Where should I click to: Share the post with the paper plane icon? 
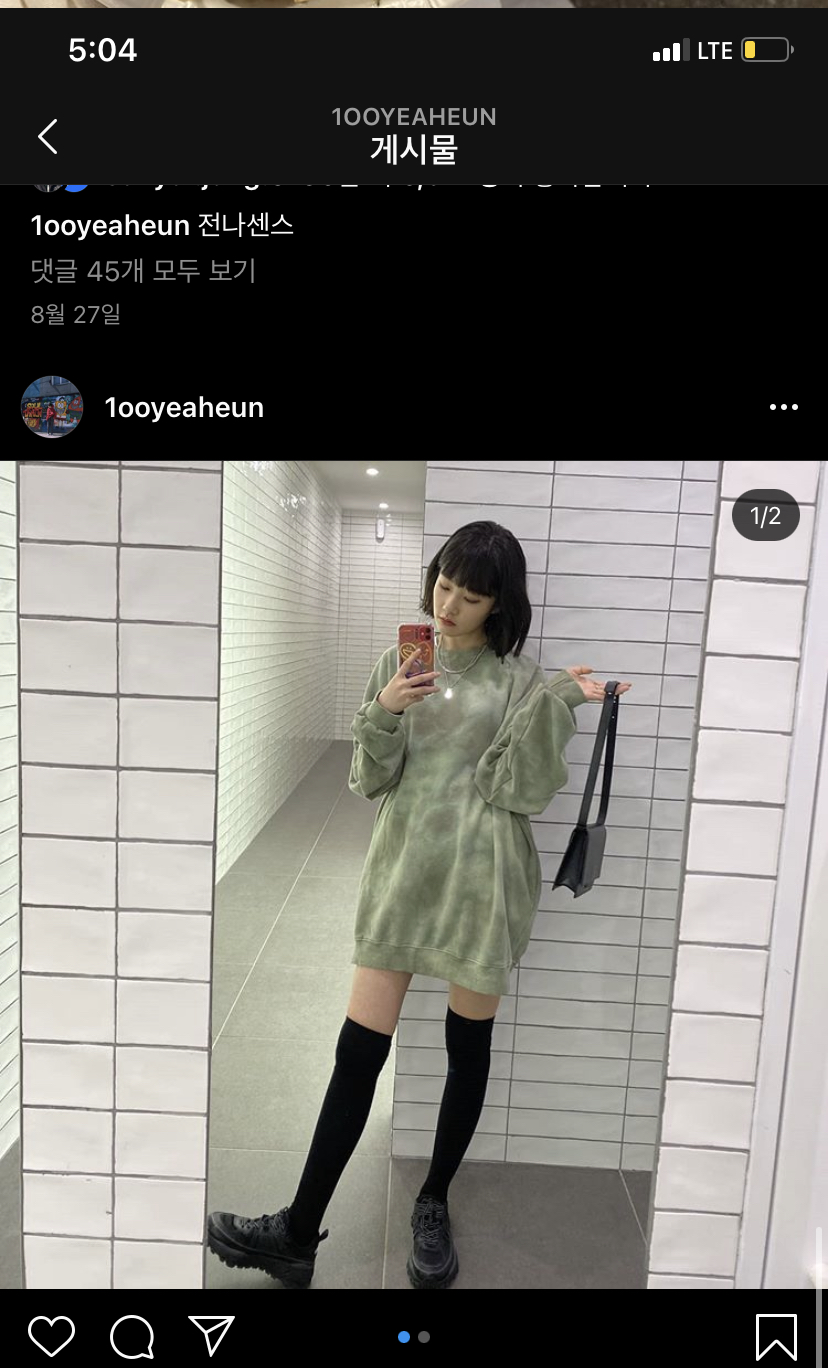click(x=211, y=1335)
